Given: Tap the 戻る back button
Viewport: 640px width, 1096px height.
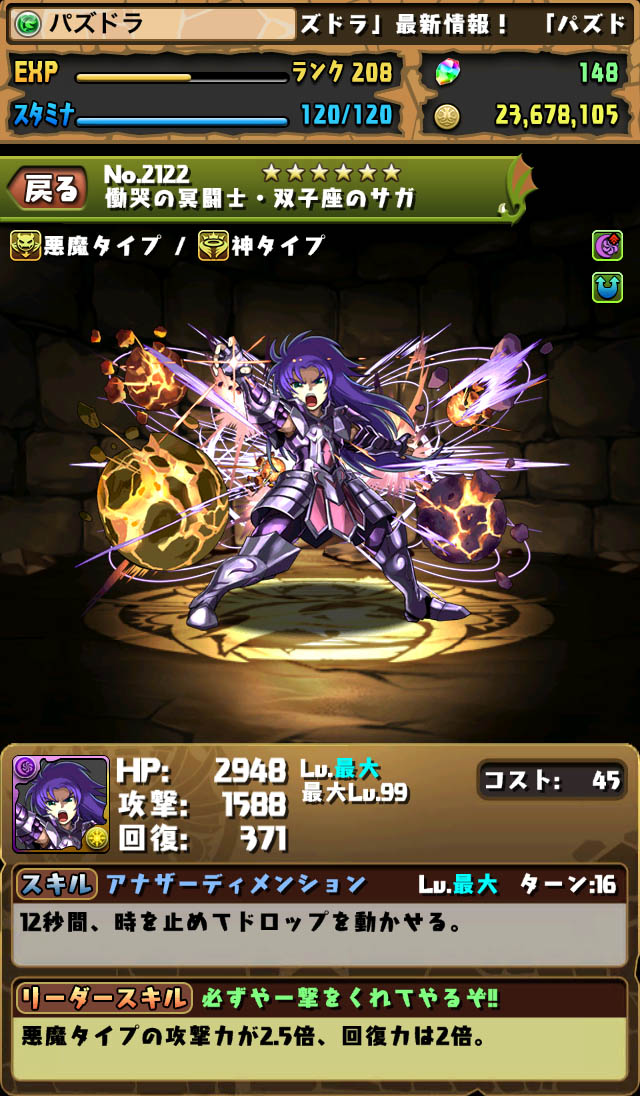Looking at the screenshot, I should [x=50, y=187].
